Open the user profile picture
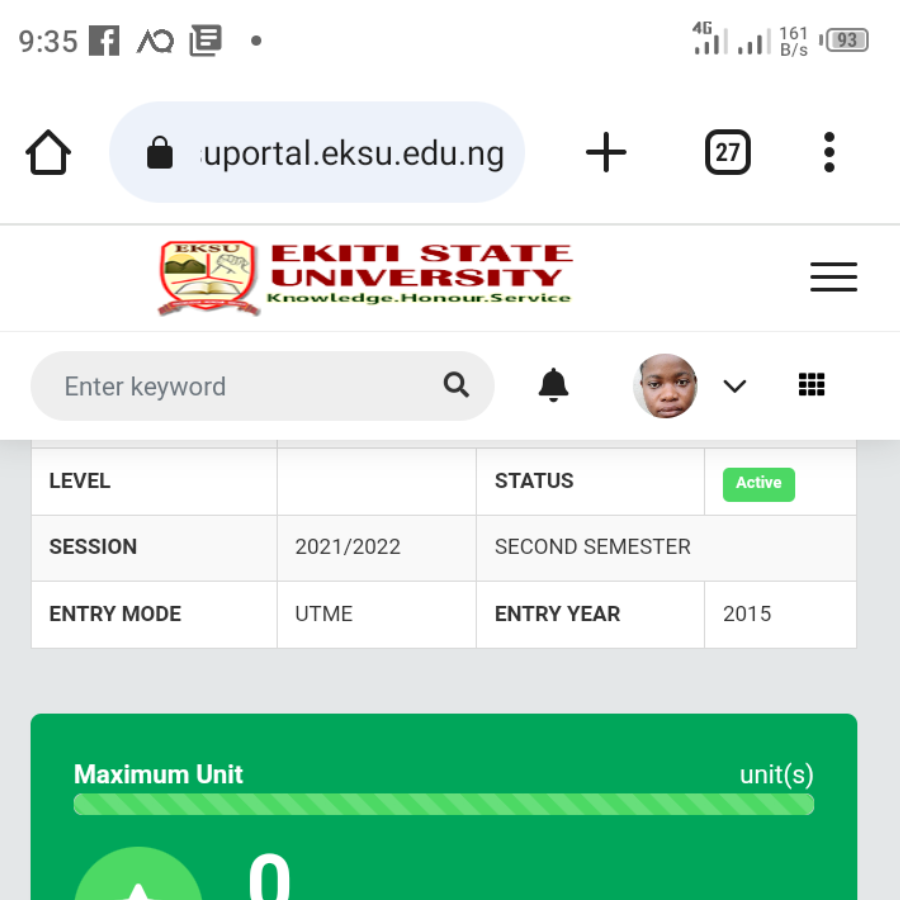The image size is (900, 900). [x=665, y=386]
